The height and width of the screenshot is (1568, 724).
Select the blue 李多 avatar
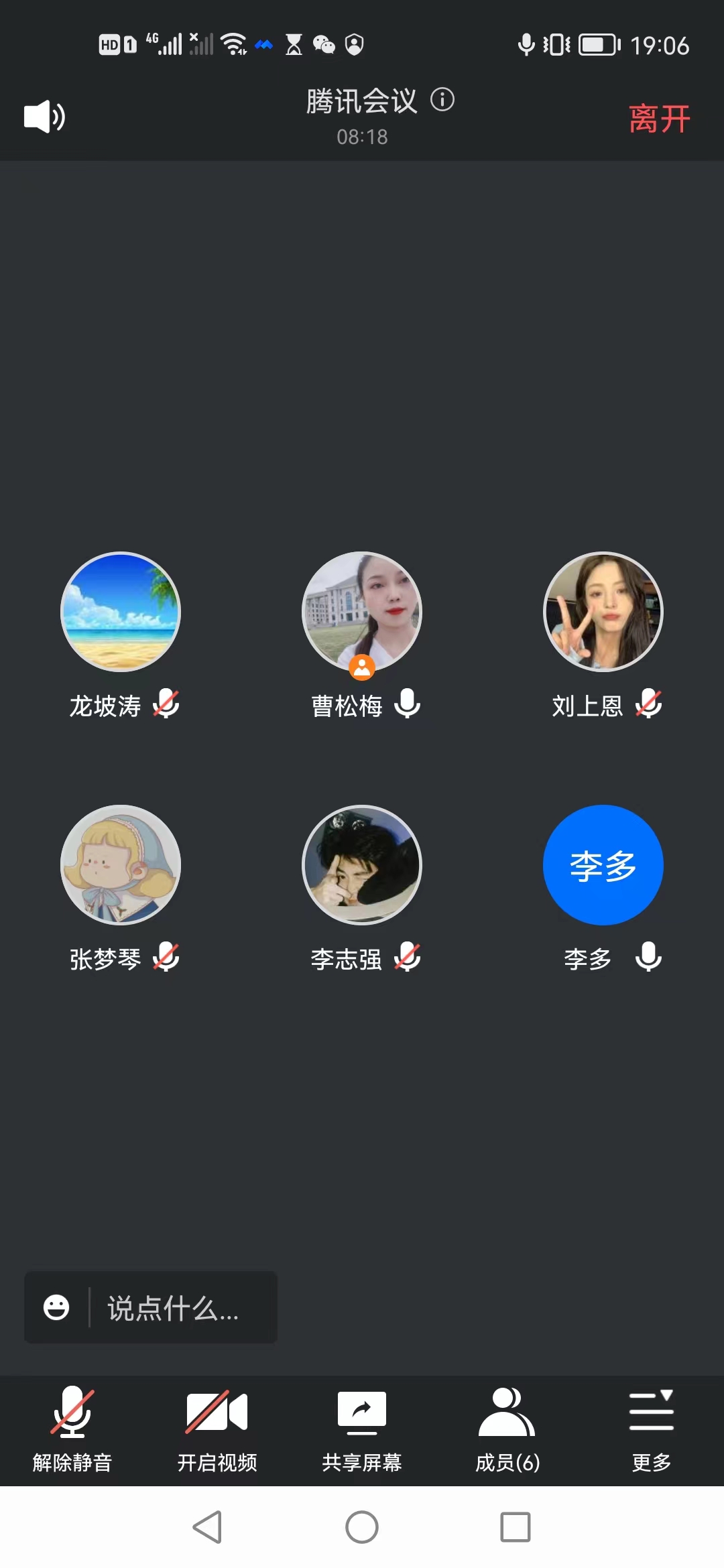point(603,865)
